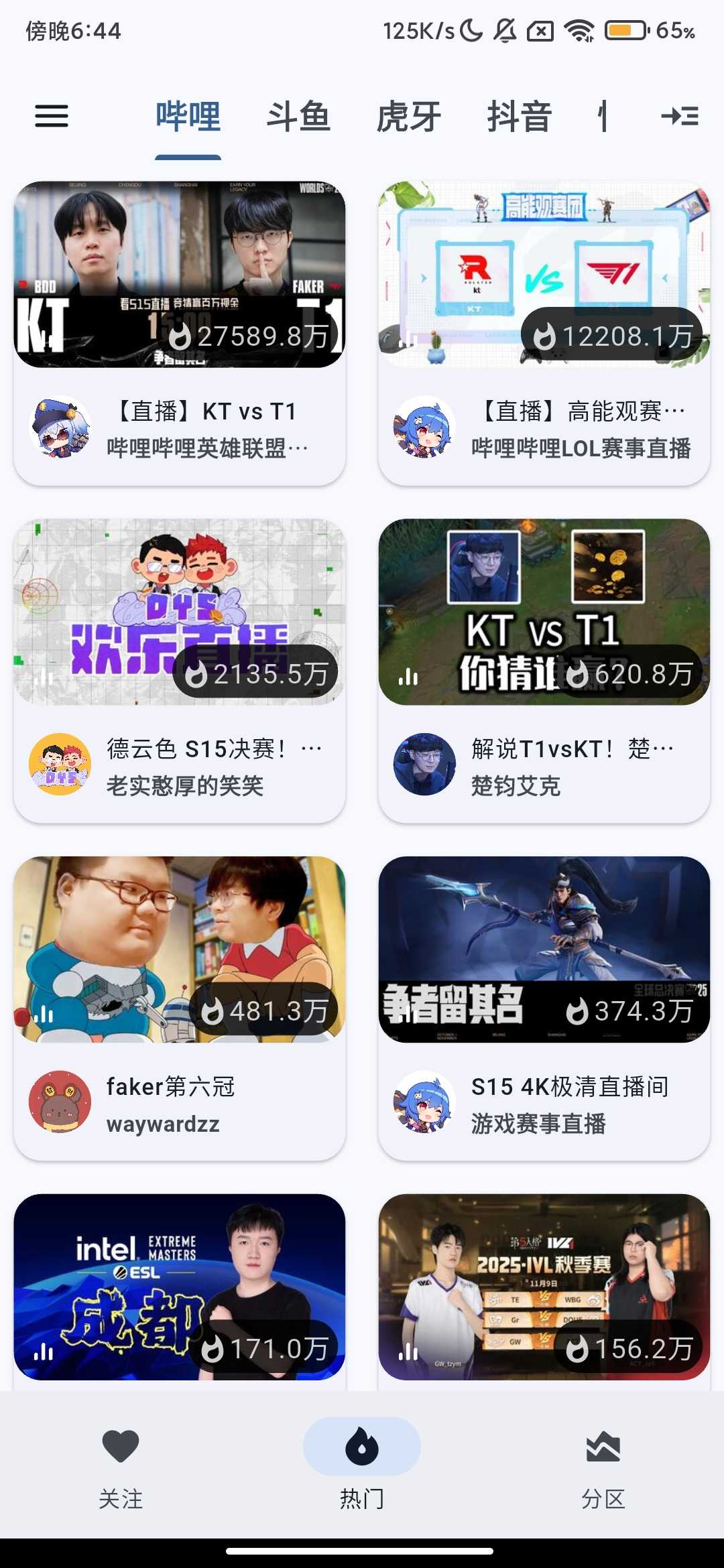Watch 德云色 S15决赛 stream
Viewport: 724px width, 1568px height.
coord(180,670)
